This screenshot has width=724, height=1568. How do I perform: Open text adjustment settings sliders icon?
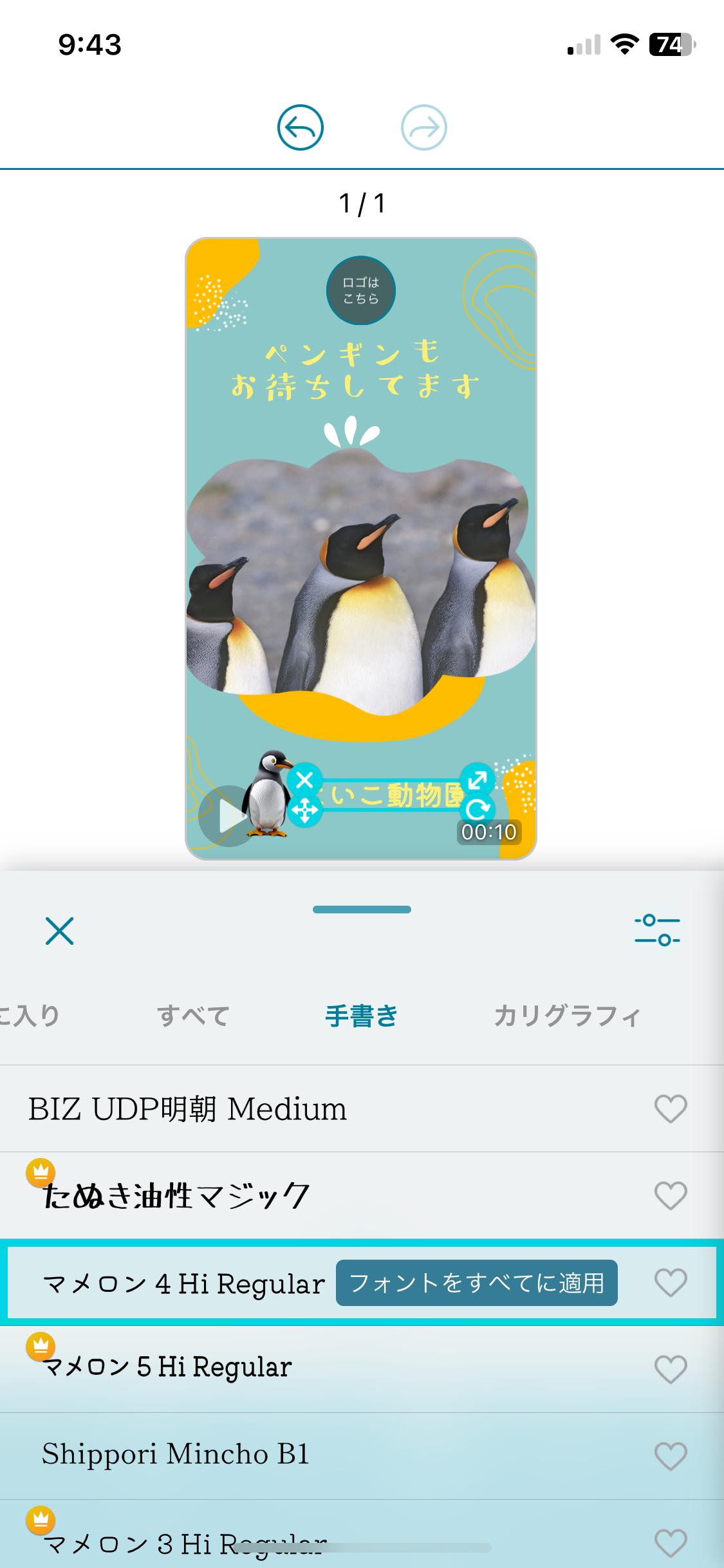point(657,931)
